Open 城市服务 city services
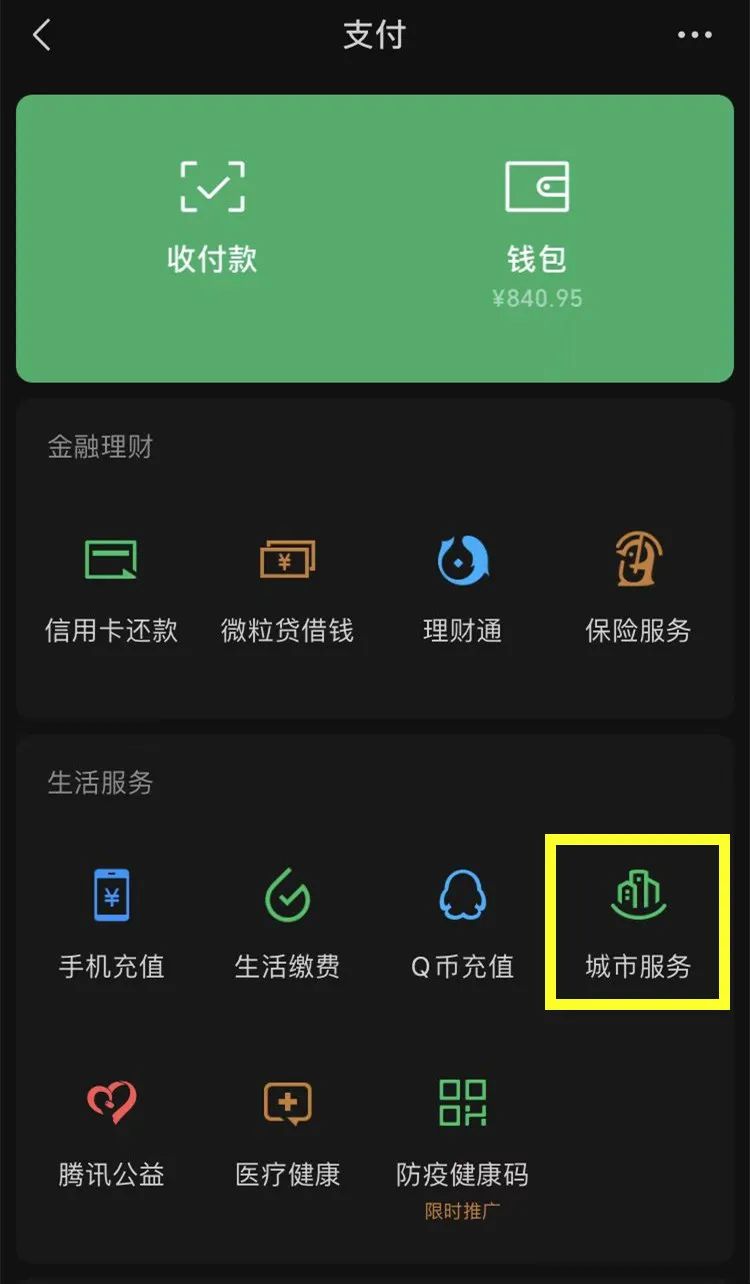Image resolution: width=750 pixels, height=1284 pixels. coord(638,924)
